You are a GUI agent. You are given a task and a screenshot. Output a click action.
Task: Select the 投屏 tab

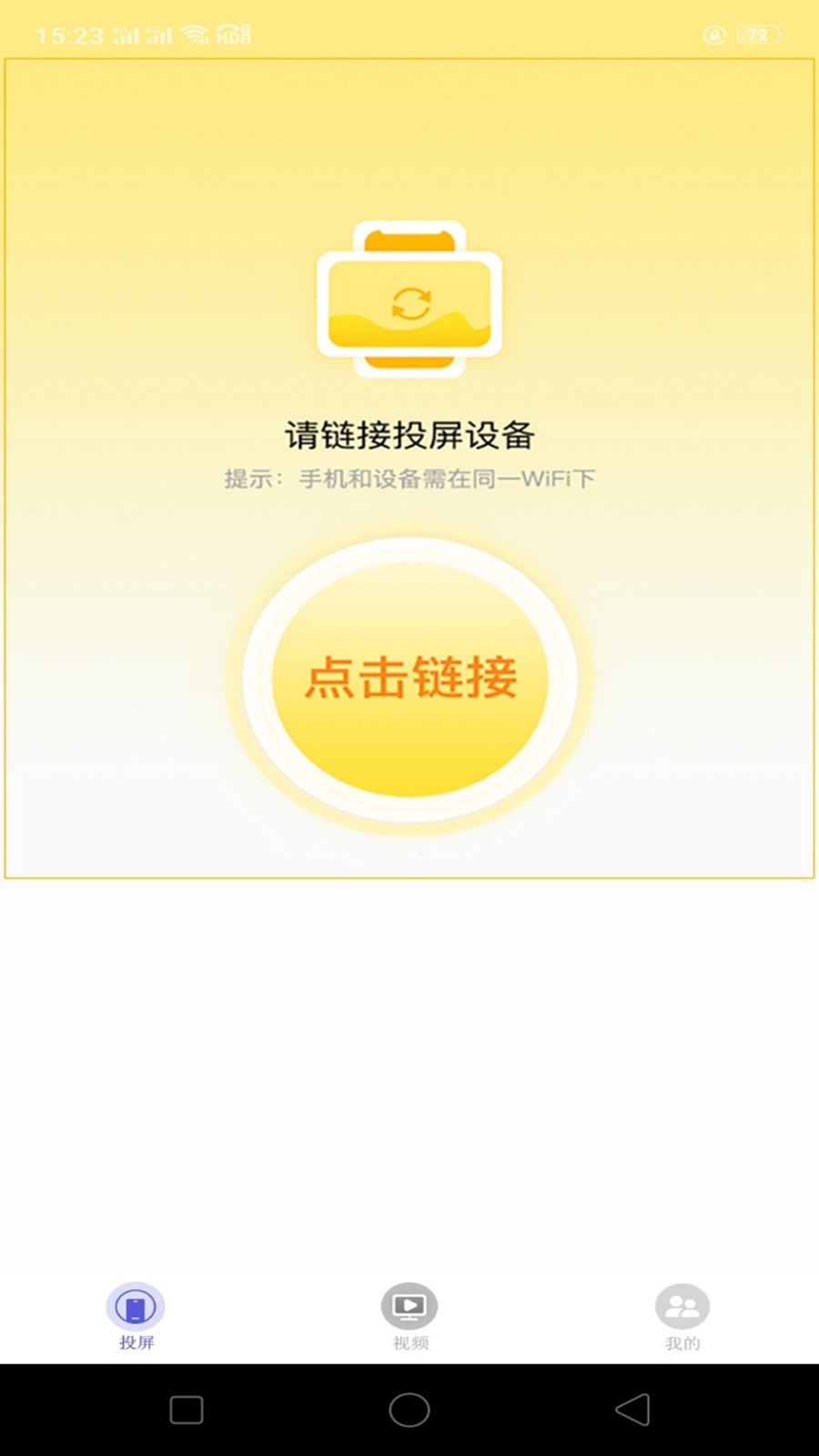[136, 1317]
